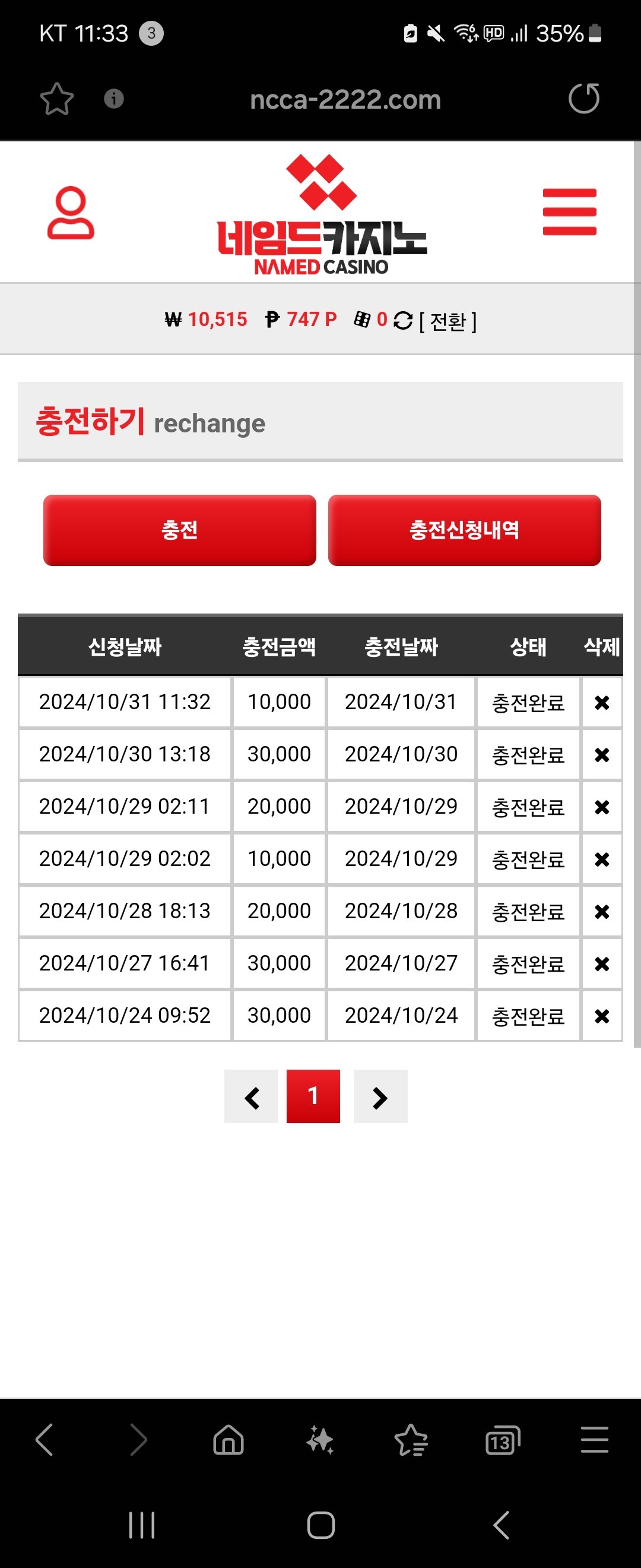641x1568 pixels.
Task: Open the 충전신청내역 history
Action: (464, 530)
